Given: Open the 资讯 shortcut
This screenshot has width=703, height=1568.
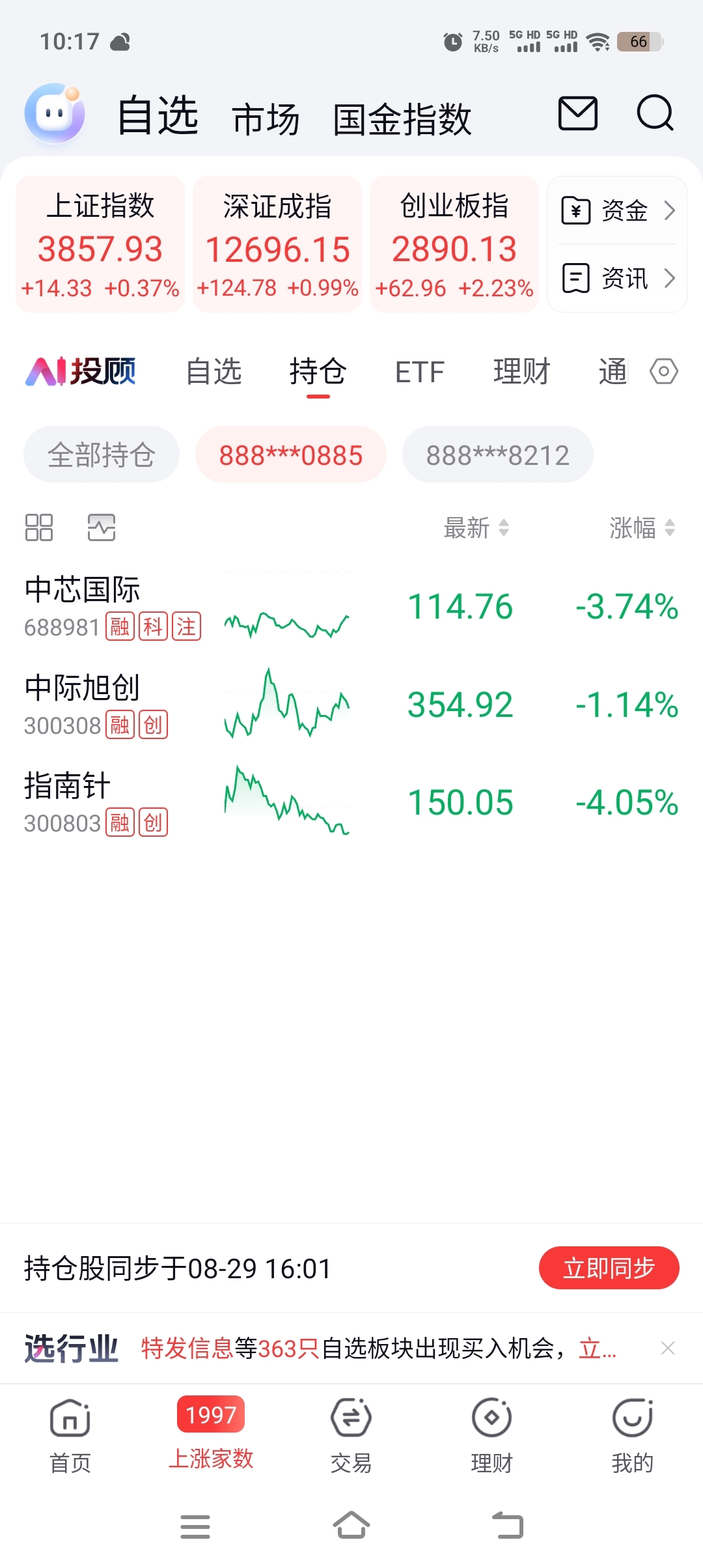Looking at the screenshot, I should tap(618, 278).
